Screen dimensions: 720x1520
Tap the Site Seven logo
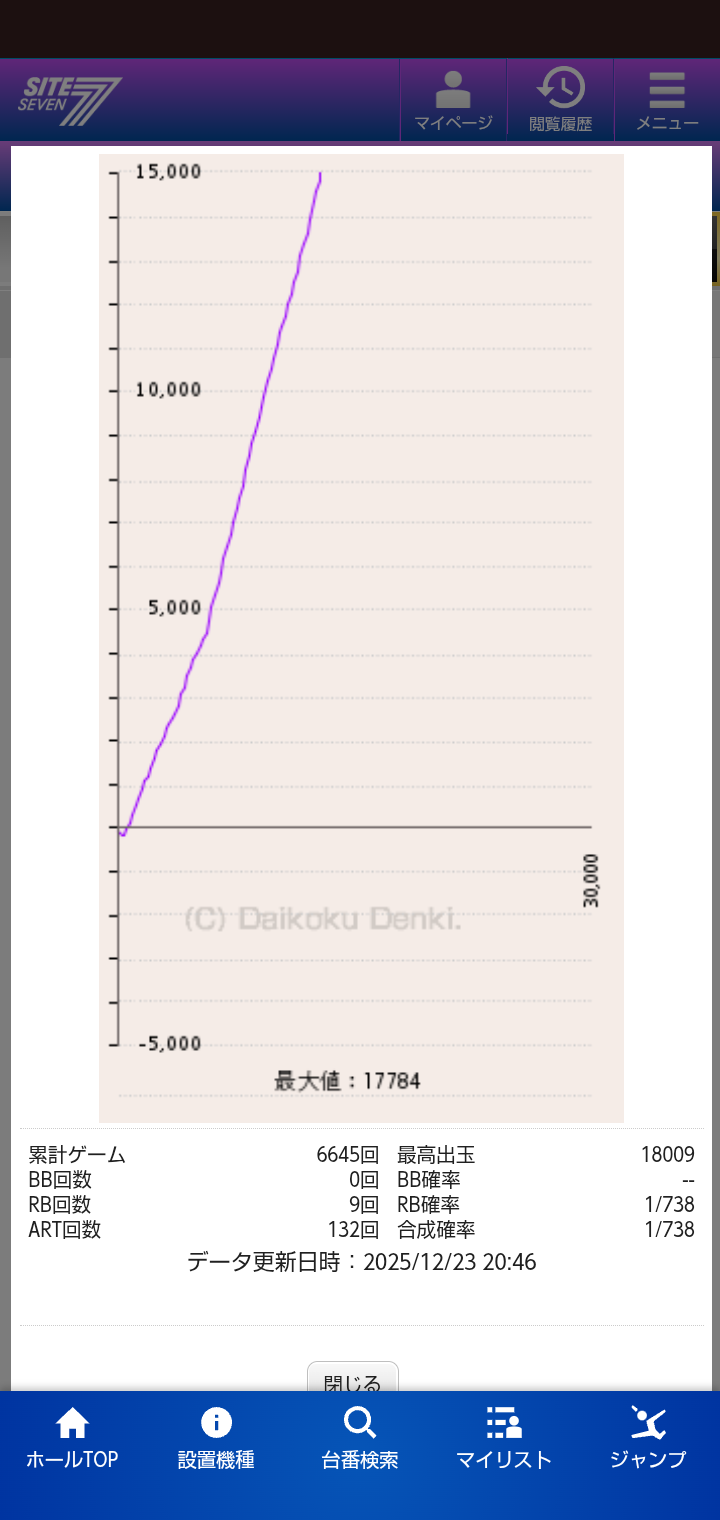pos(70,101)
